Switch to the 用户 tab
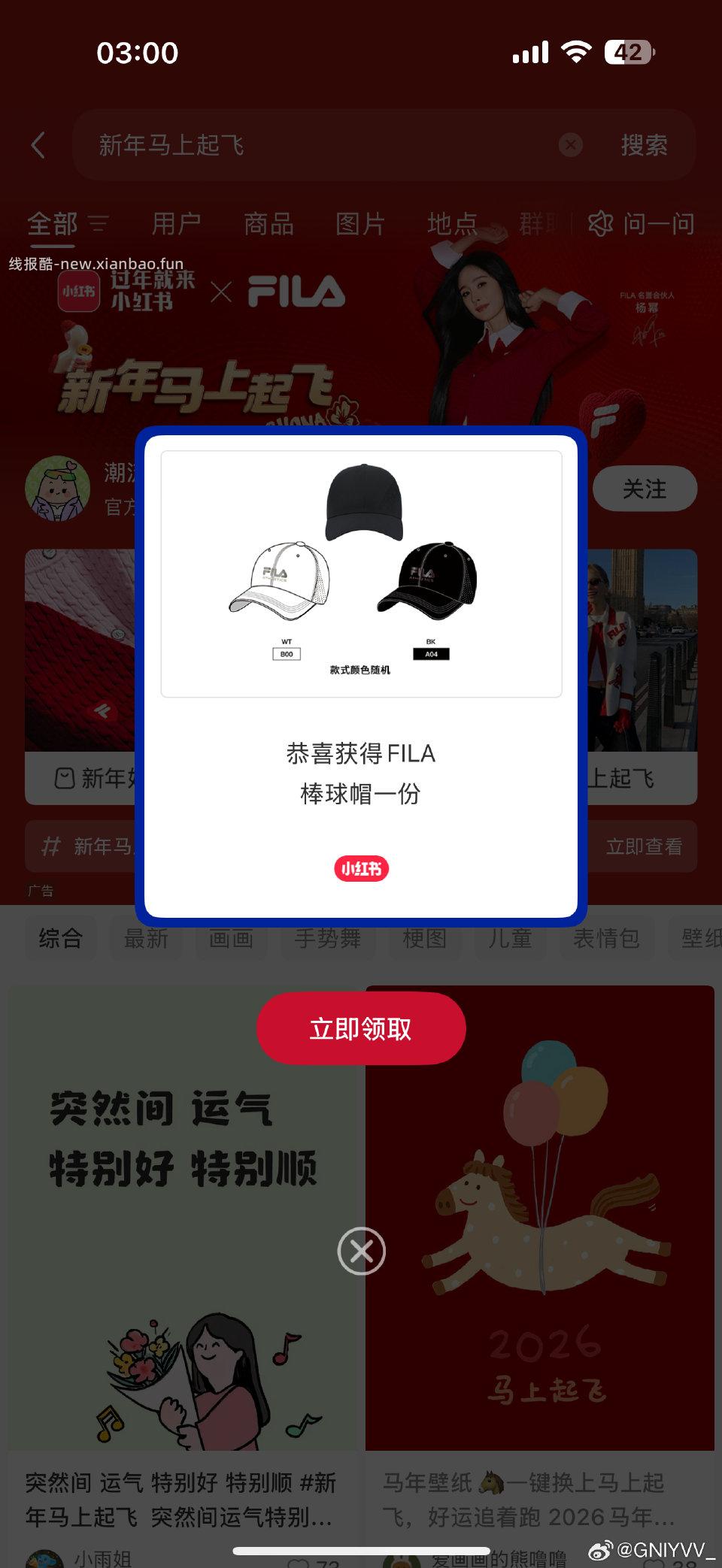722x1568 pixels. 178,223
